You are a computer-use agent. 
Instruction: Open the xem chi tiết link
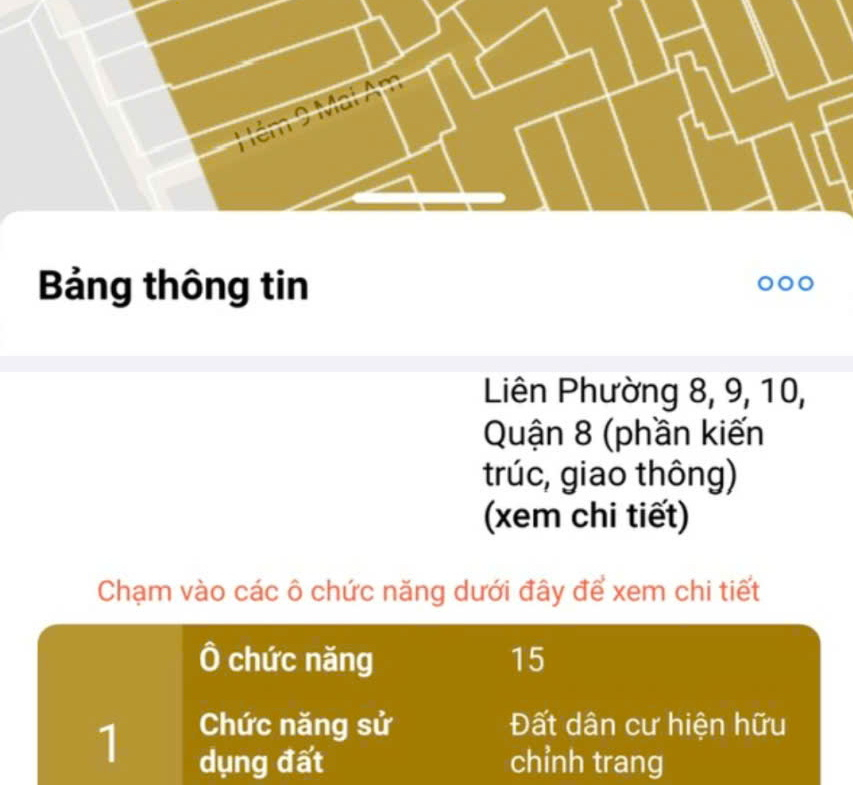click(586, 520)
